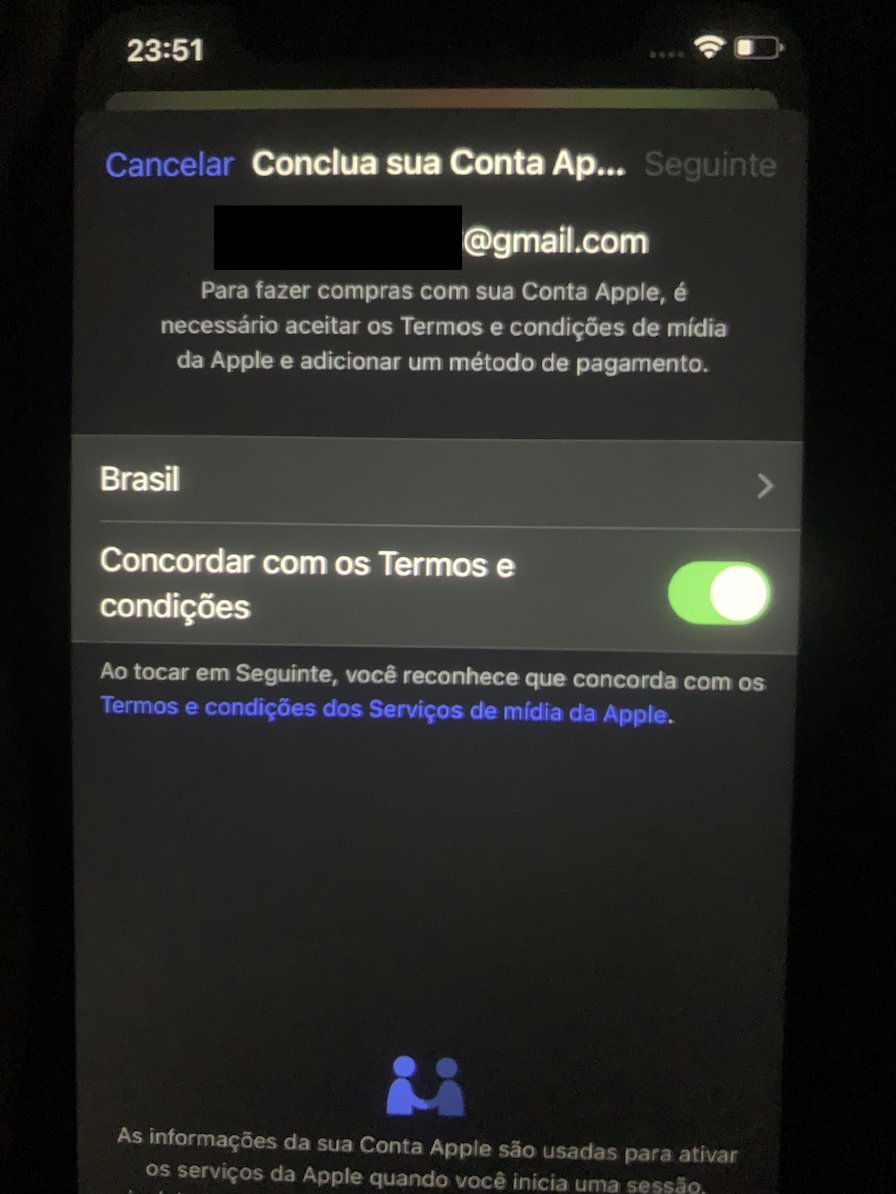Open the Brasil country selection row

point(436,483)
